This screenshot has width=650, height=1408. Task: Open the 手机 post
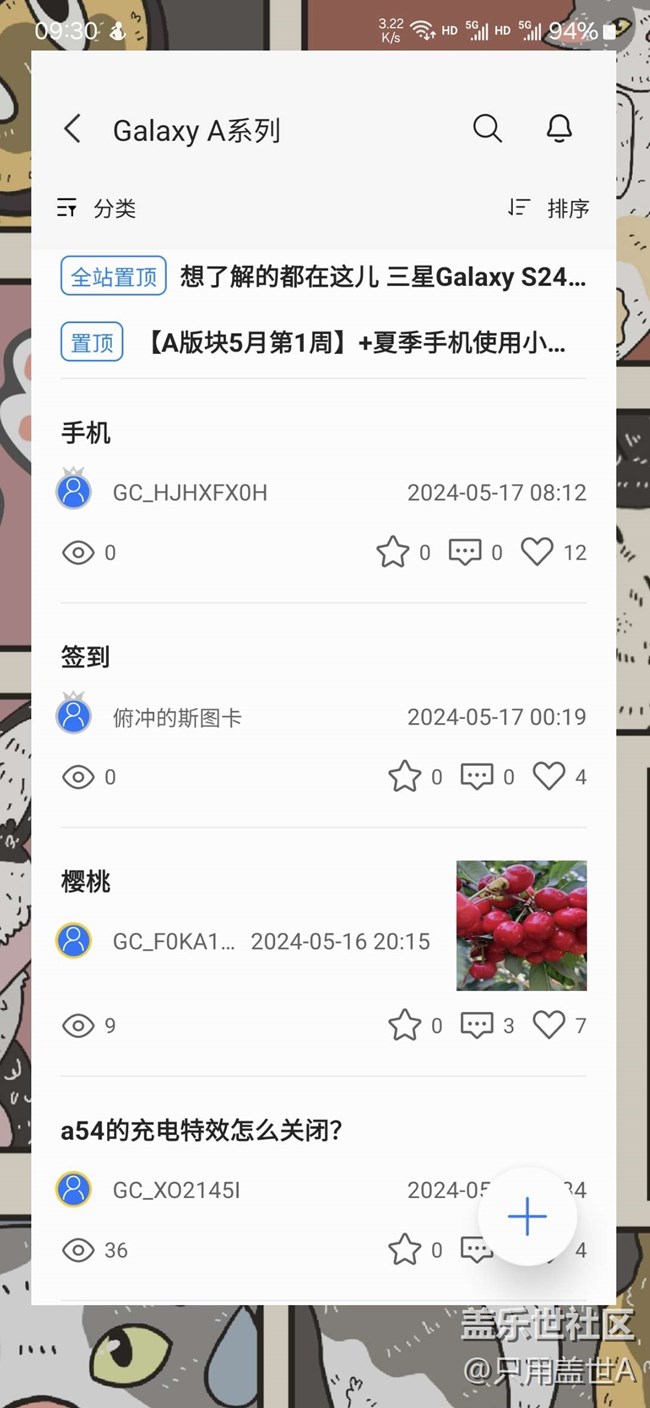click(x=86, y=433)
